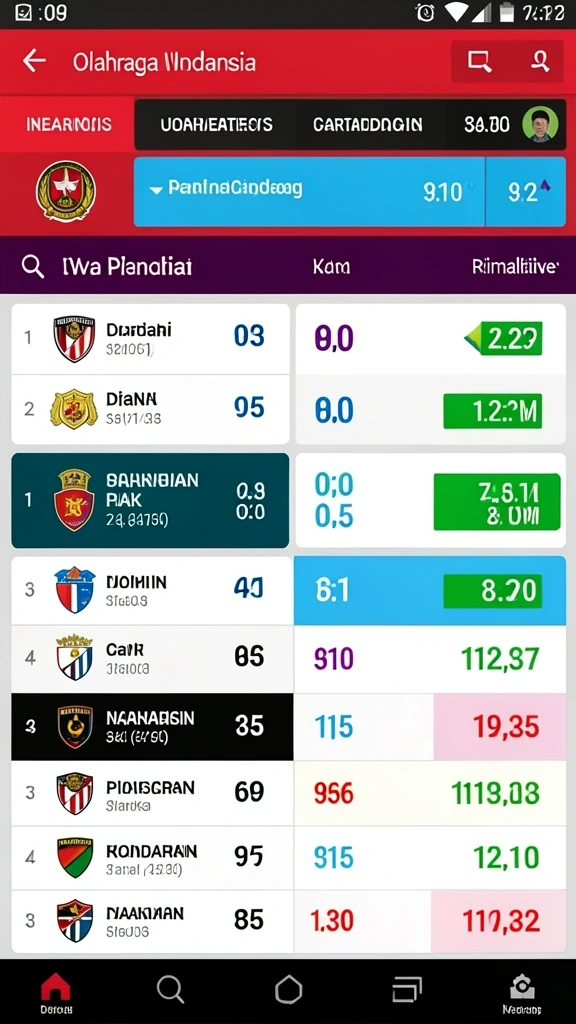Image resolution: width=576 pixels, height=1024 pixels.
Task: Open the RONDARAIN team row
Action: click(x=152, y=857)
